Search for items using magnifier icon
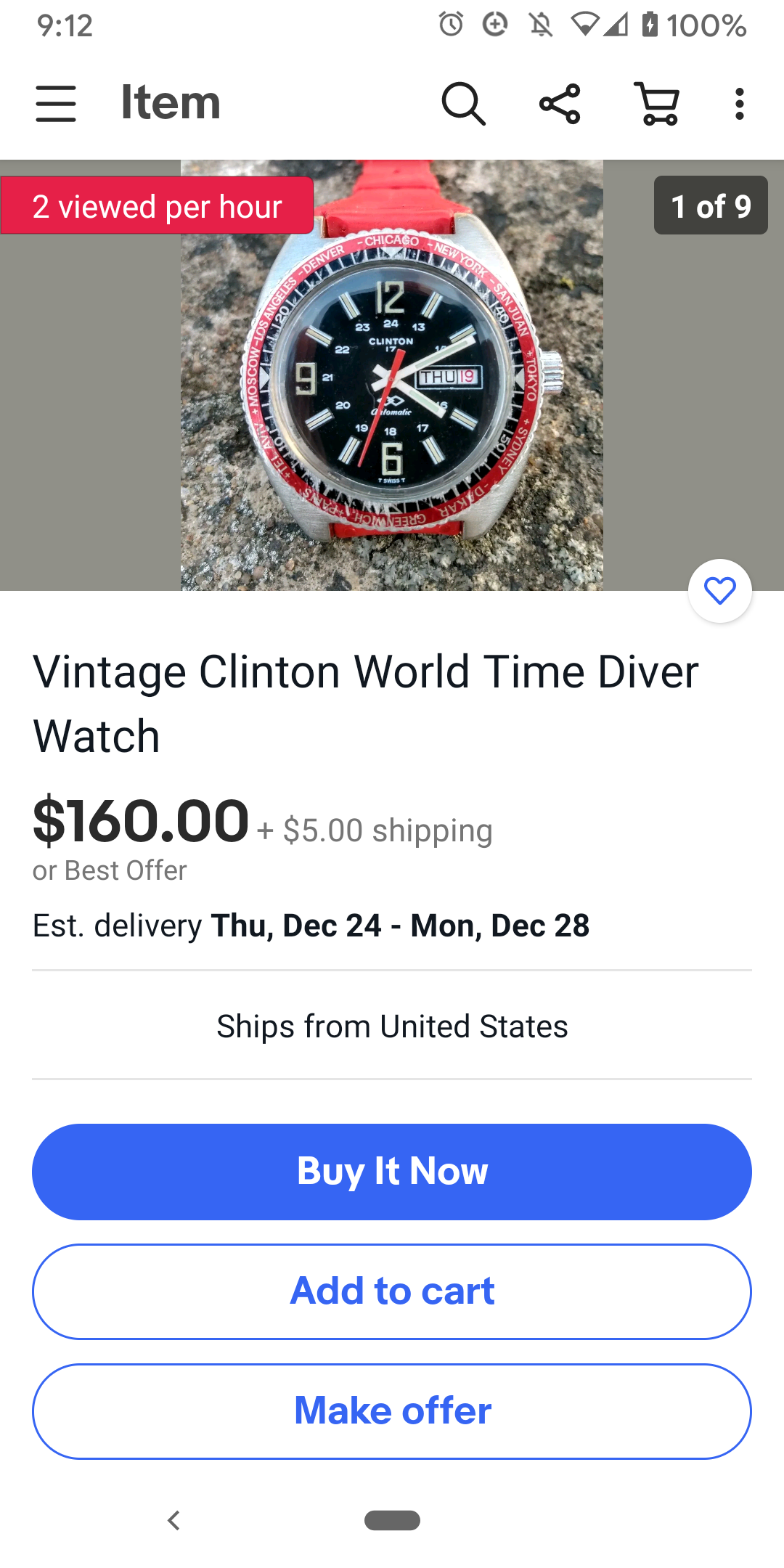Viewport: 784px width, 1568px height. coord(463,104)
